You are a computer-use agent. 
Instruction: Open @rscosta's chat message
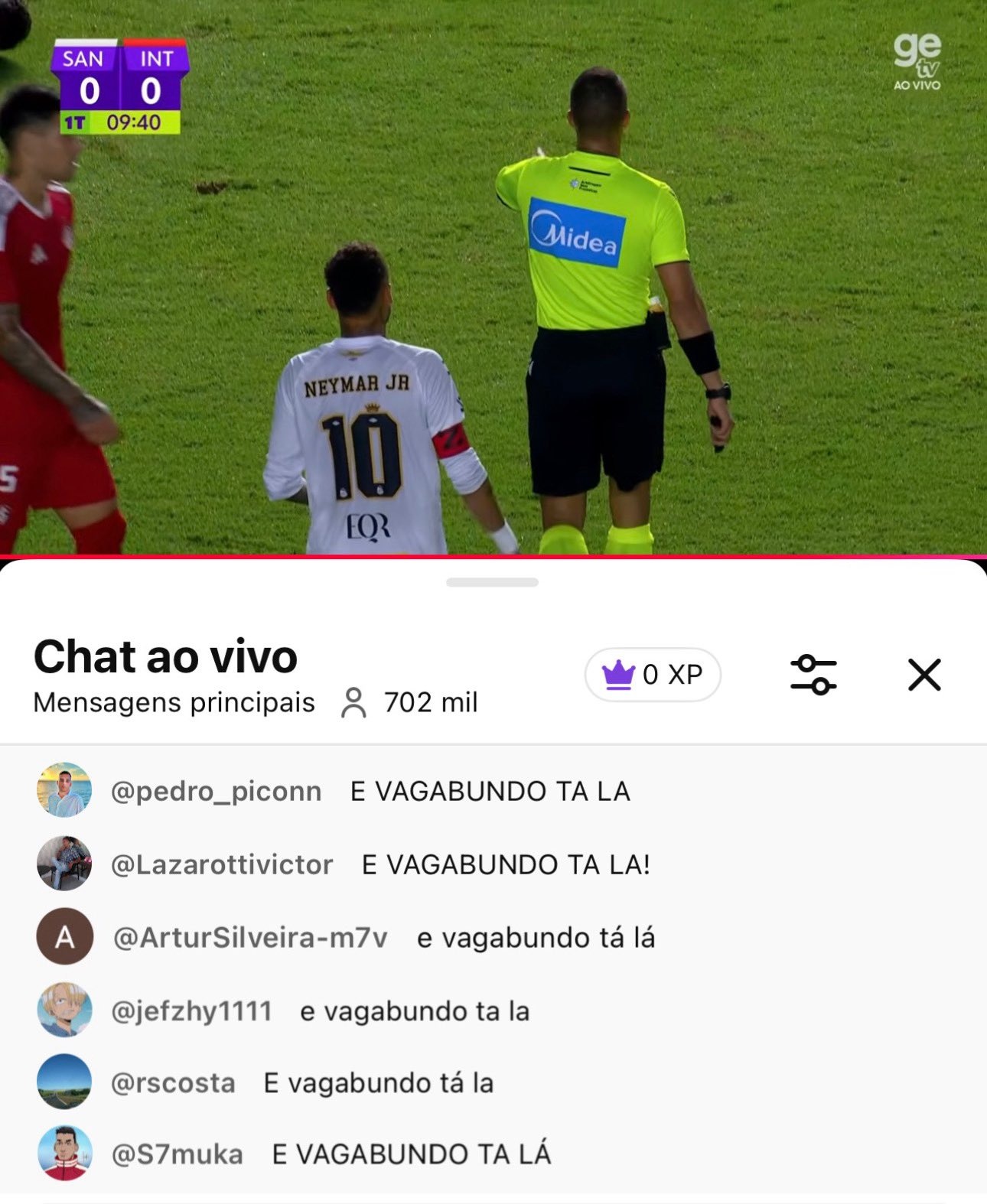click(378, 1083)
